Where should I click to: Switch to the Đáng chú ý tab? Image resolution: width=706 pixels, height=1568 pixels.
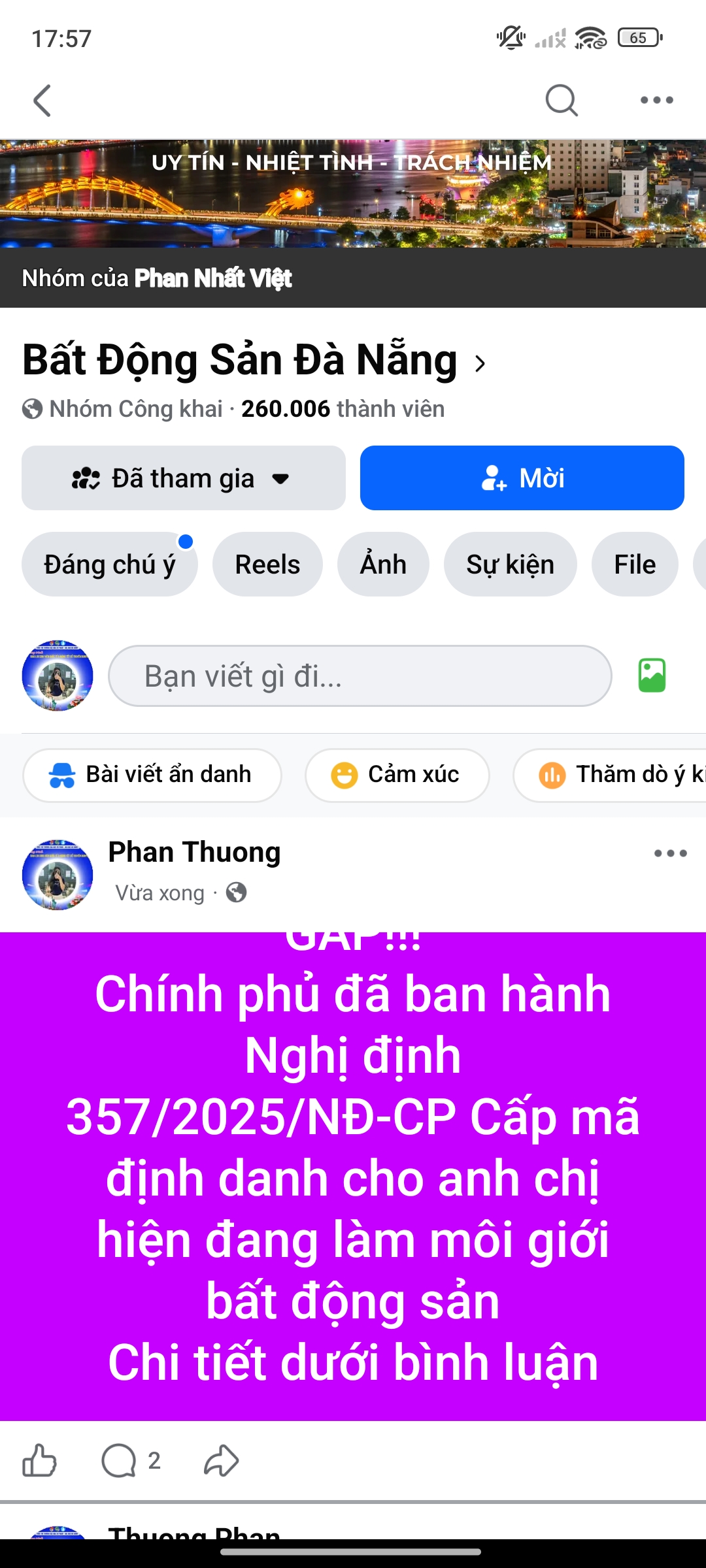pyautogui.click(x=109, y=564)
